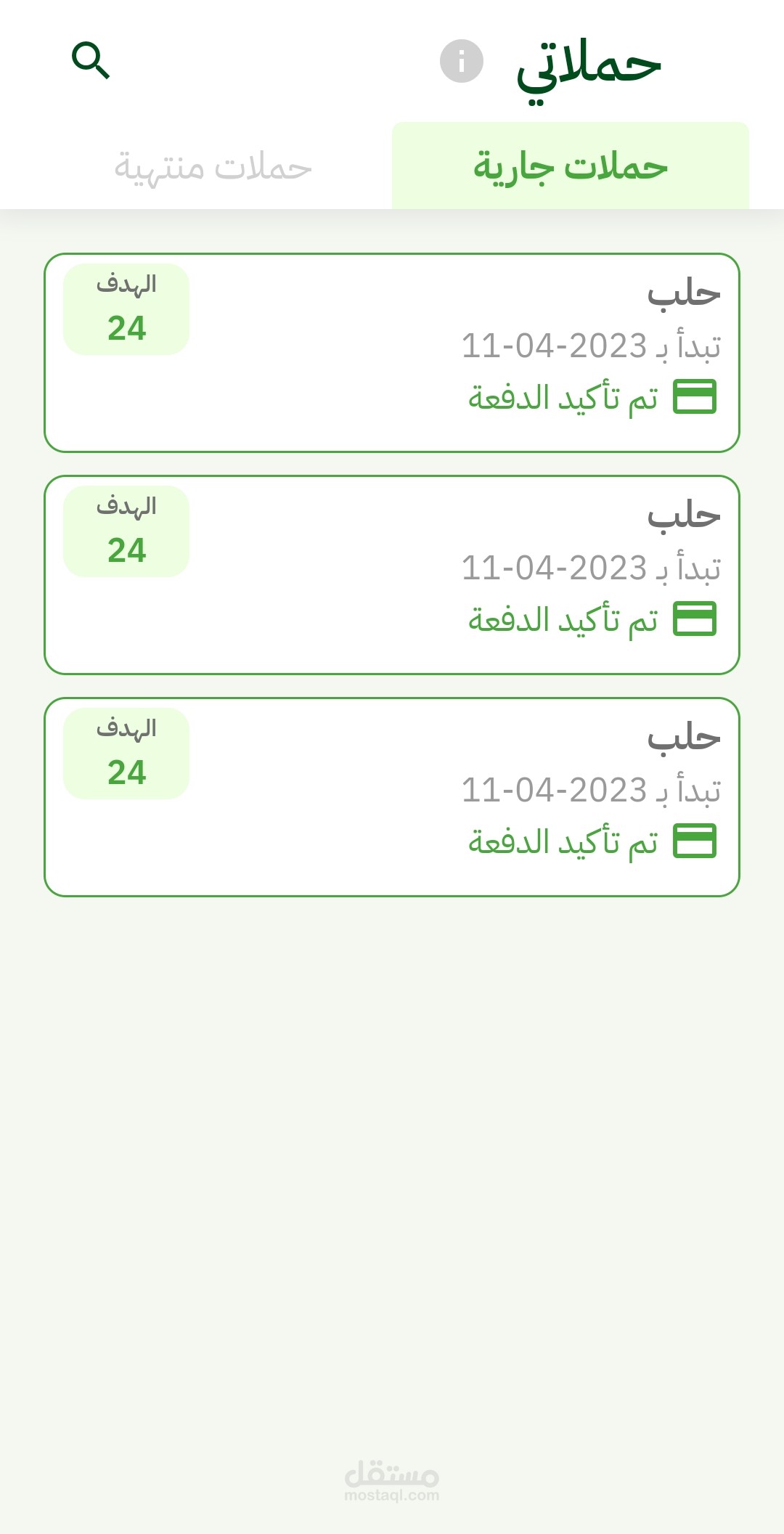Tap the info icon beside حملاتي
The width and height of the screenshot is (784, 1534).
pyautogui.click(x=462, y=61)
